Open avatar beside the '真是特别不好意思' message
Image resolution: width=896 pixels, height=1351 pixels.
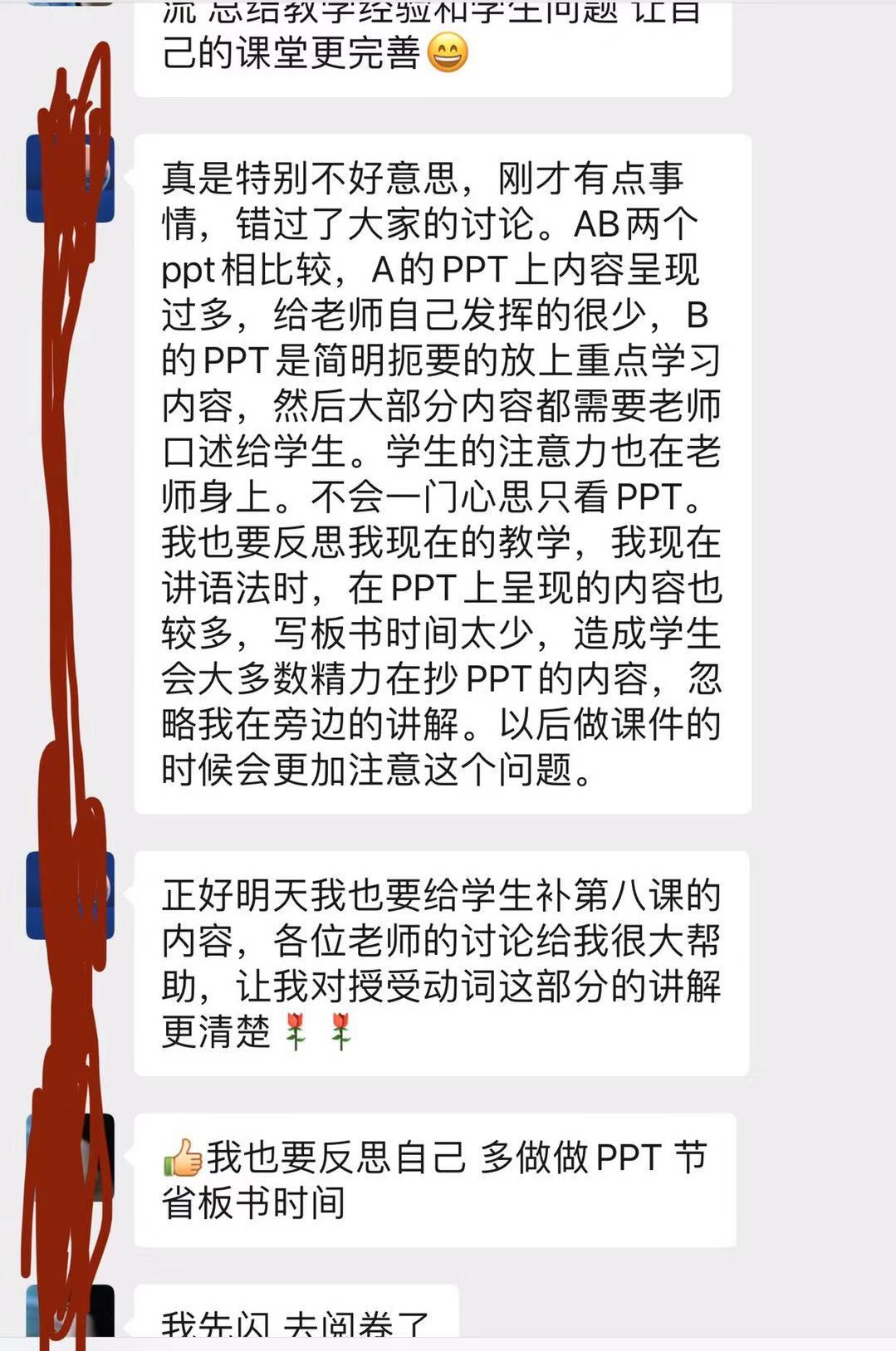[71, 178]
